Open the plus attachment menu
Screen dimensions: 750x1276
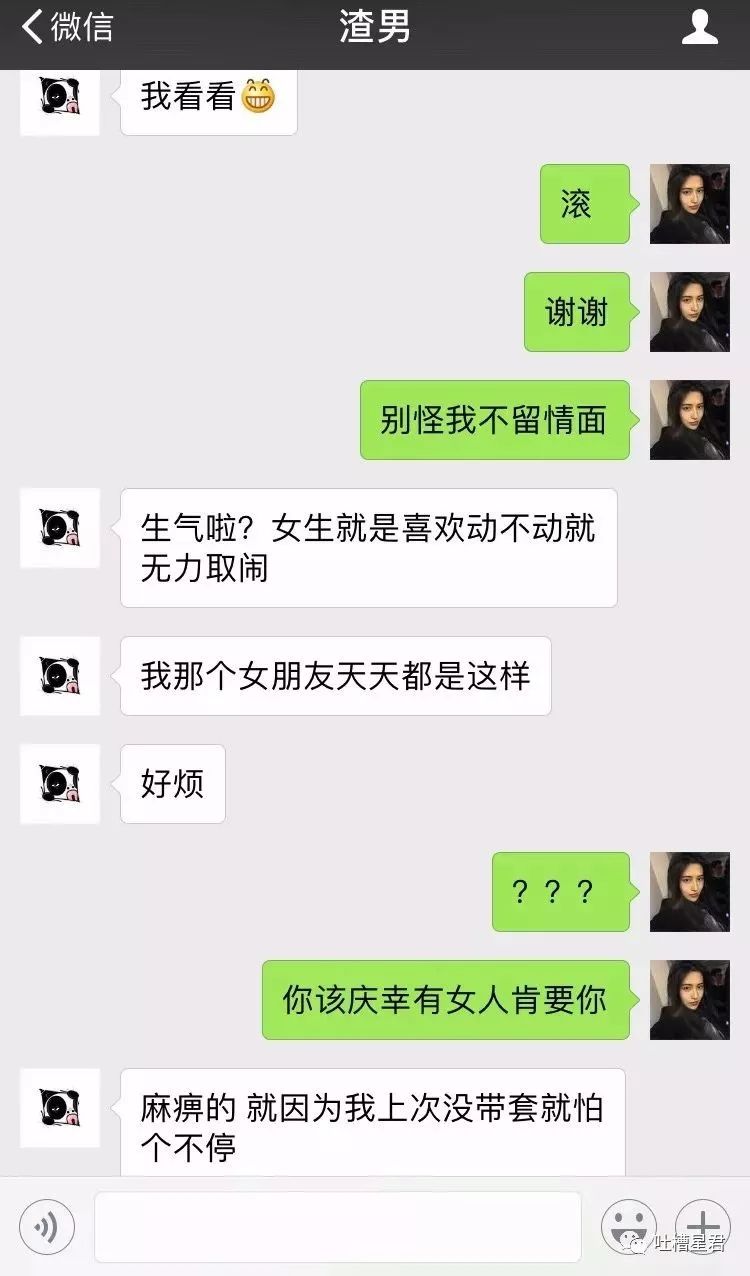pos(702,1224)
